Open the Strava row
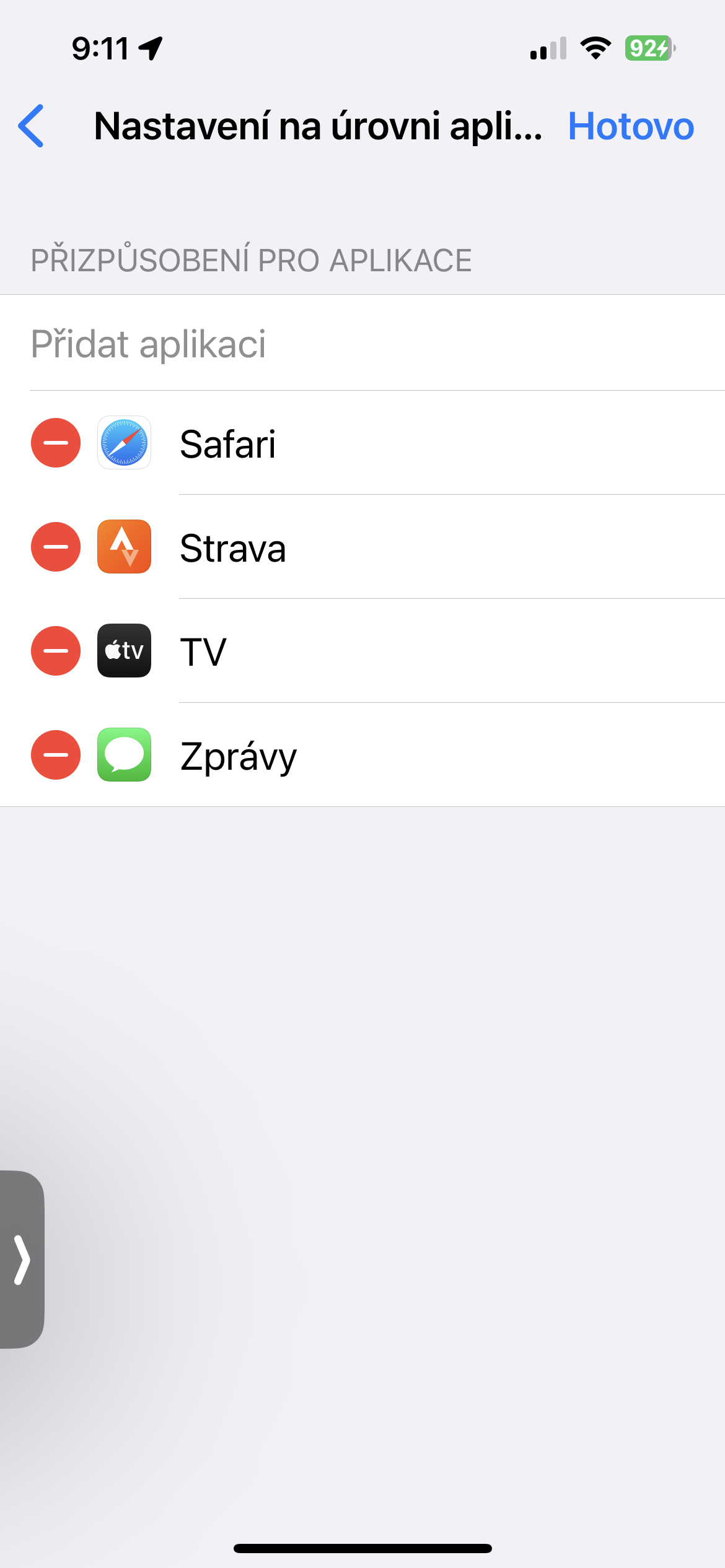 click(x=372, y=547)
